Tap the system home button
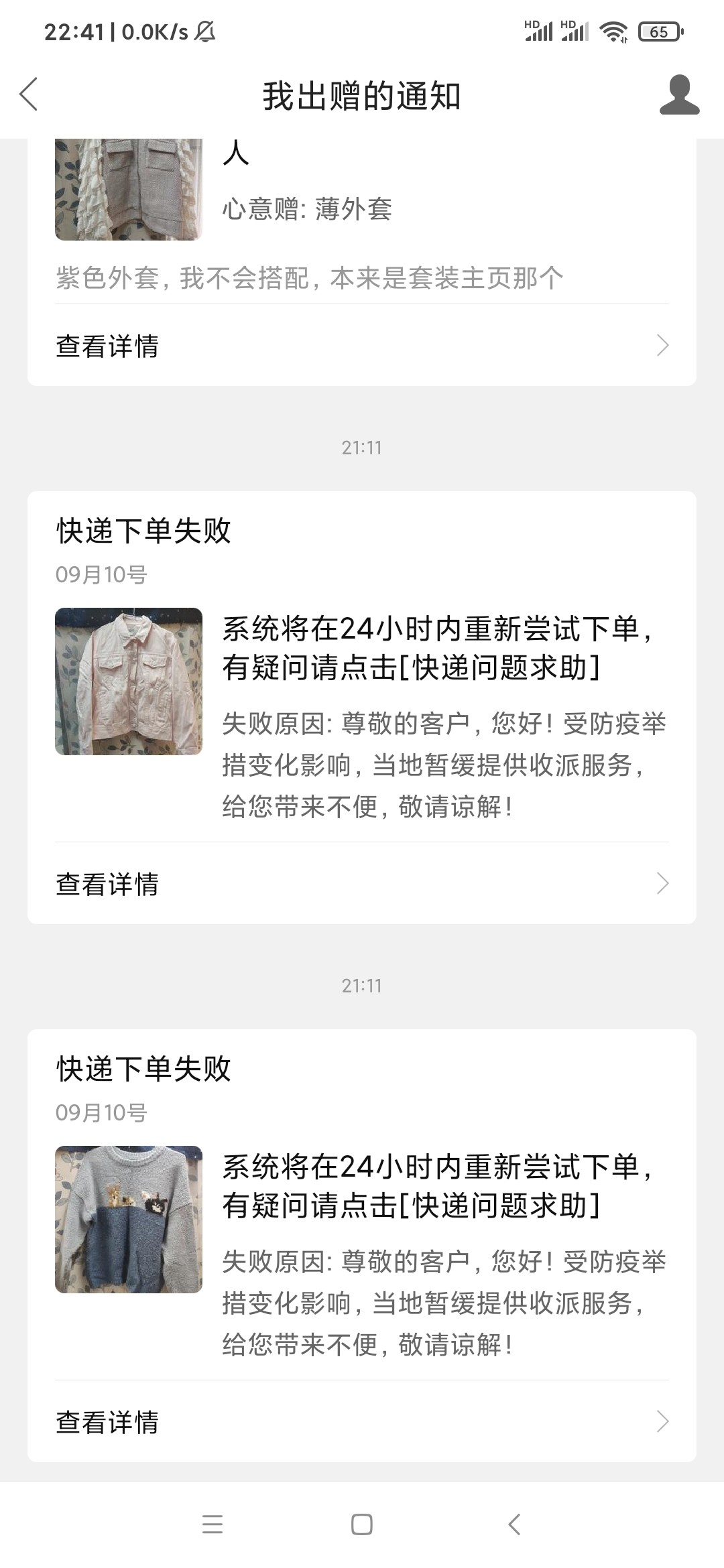Viewport: 724px width, 1568px height. pos(361,1524)
